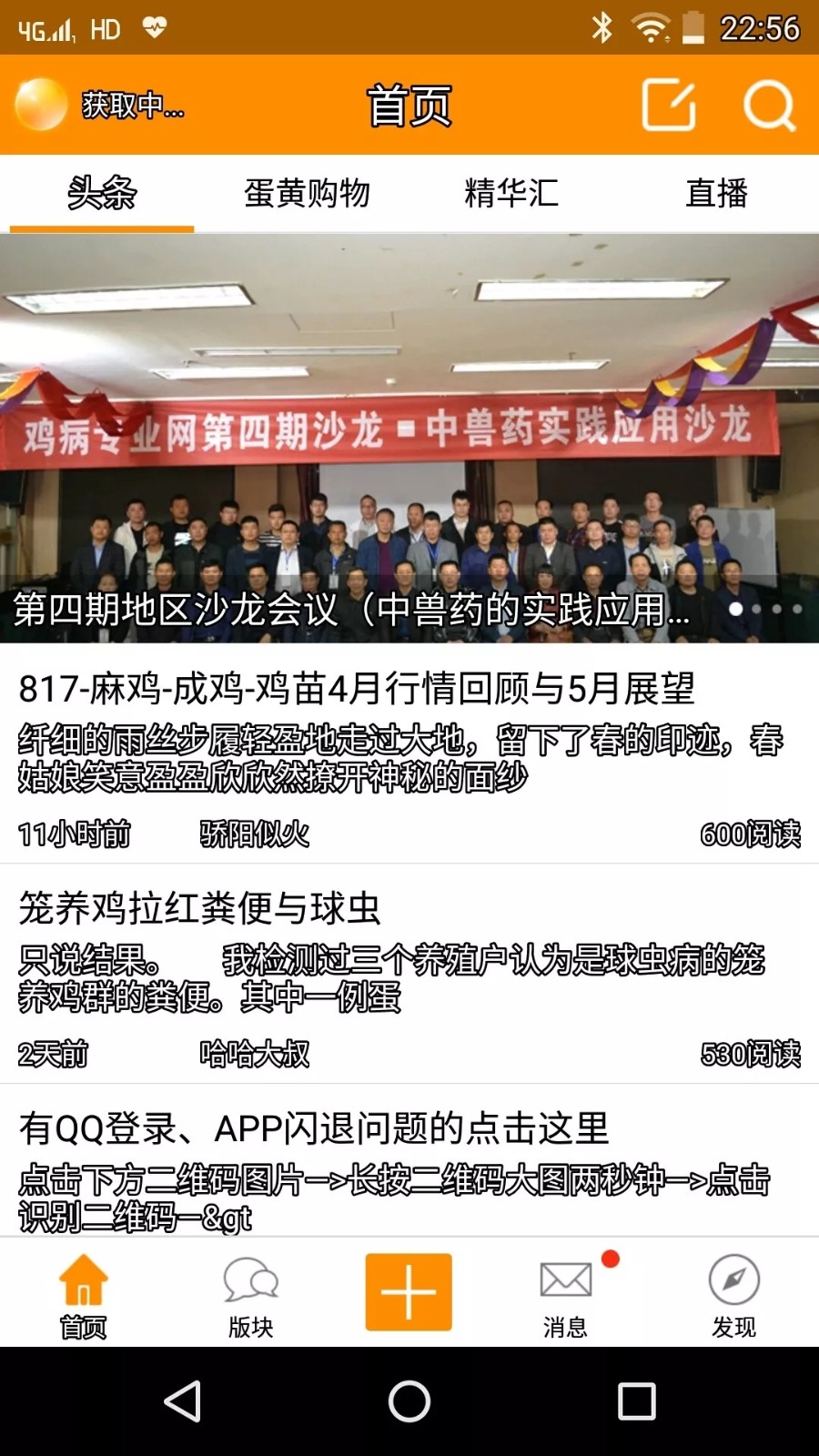Switch to the 蛋黄购物 tab
The image size is (819, 1456).
click(x=307, y=193)
